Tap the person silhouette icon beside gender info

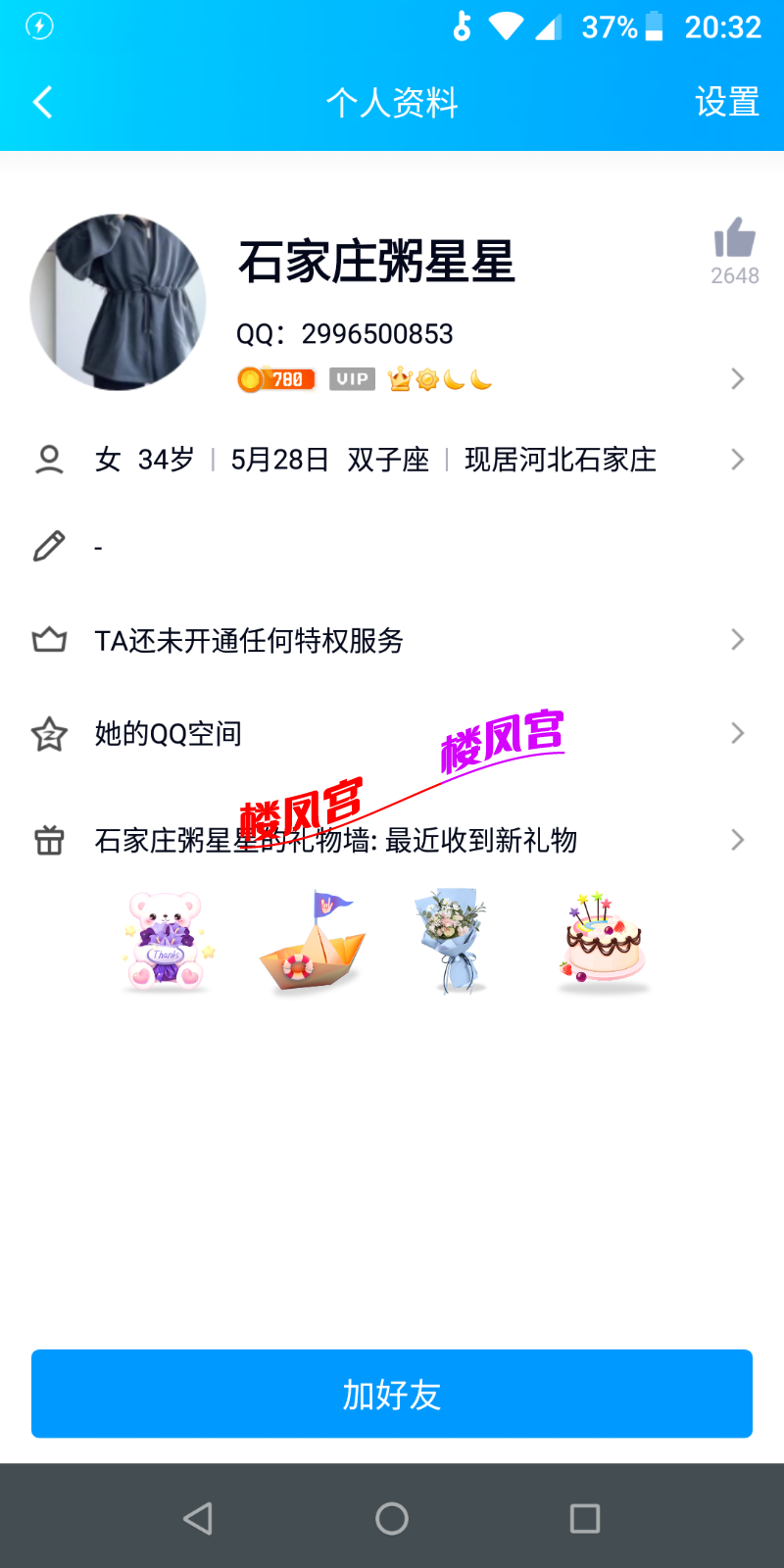pyautogui.click(x=49, y=459)
